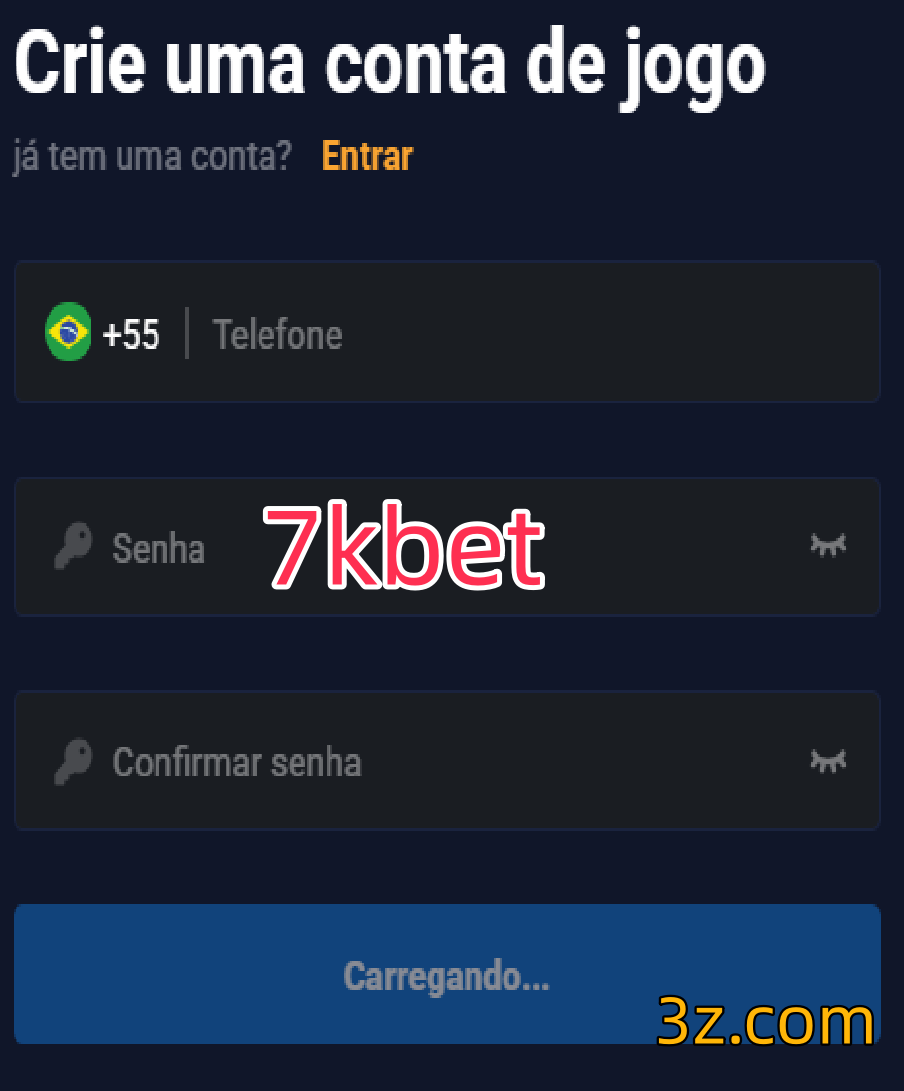Click the 3z.com watermark
This screenshot has width=904, height=1091.
pyautogui.click(x=766, y=1021)
